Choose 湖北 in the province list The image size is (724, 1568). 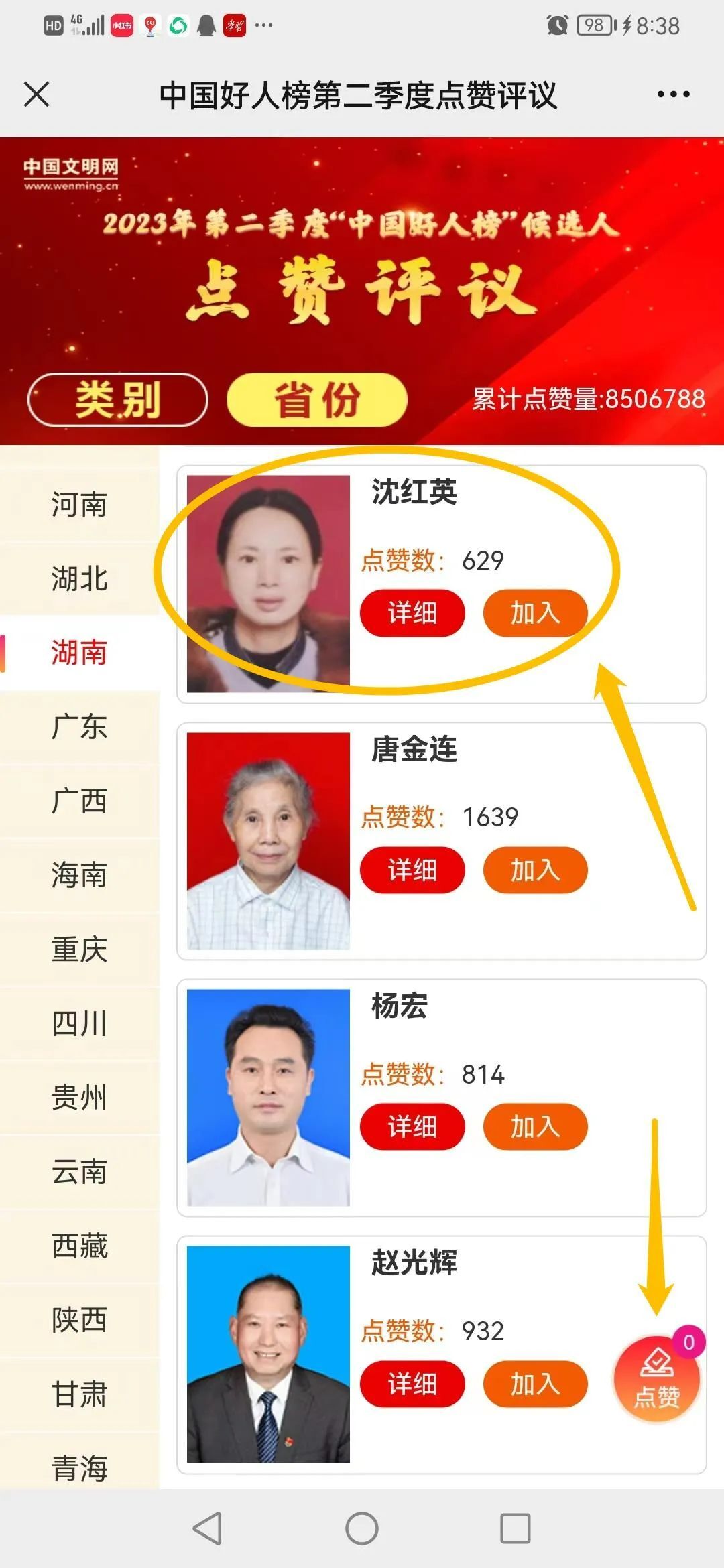[79, 578]
